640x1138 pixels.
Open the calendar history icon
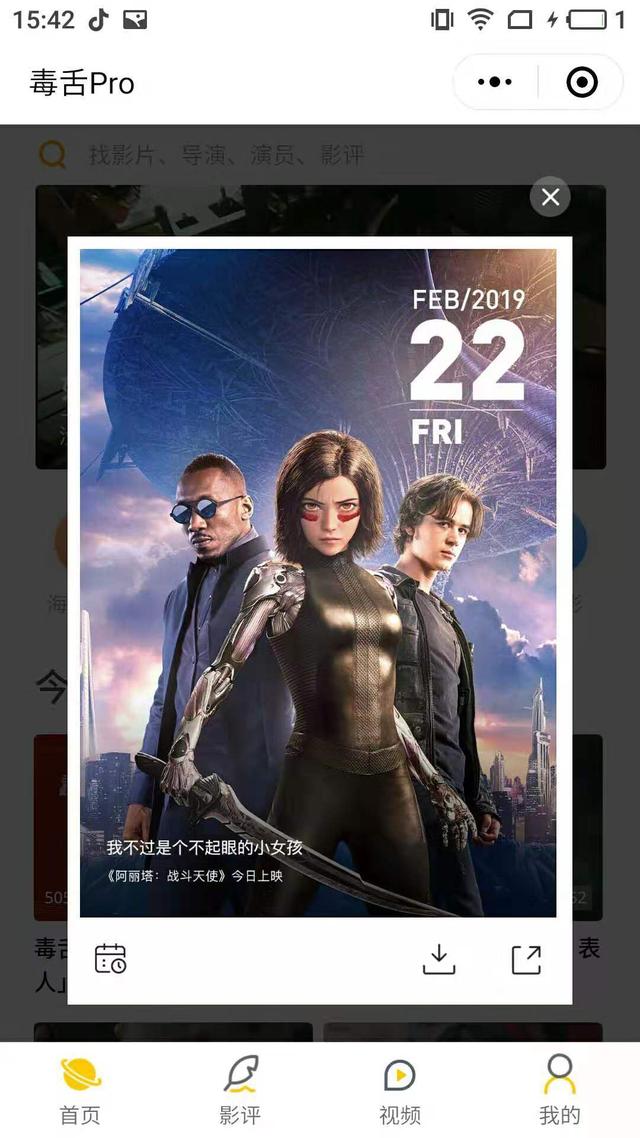click(110, 958)
